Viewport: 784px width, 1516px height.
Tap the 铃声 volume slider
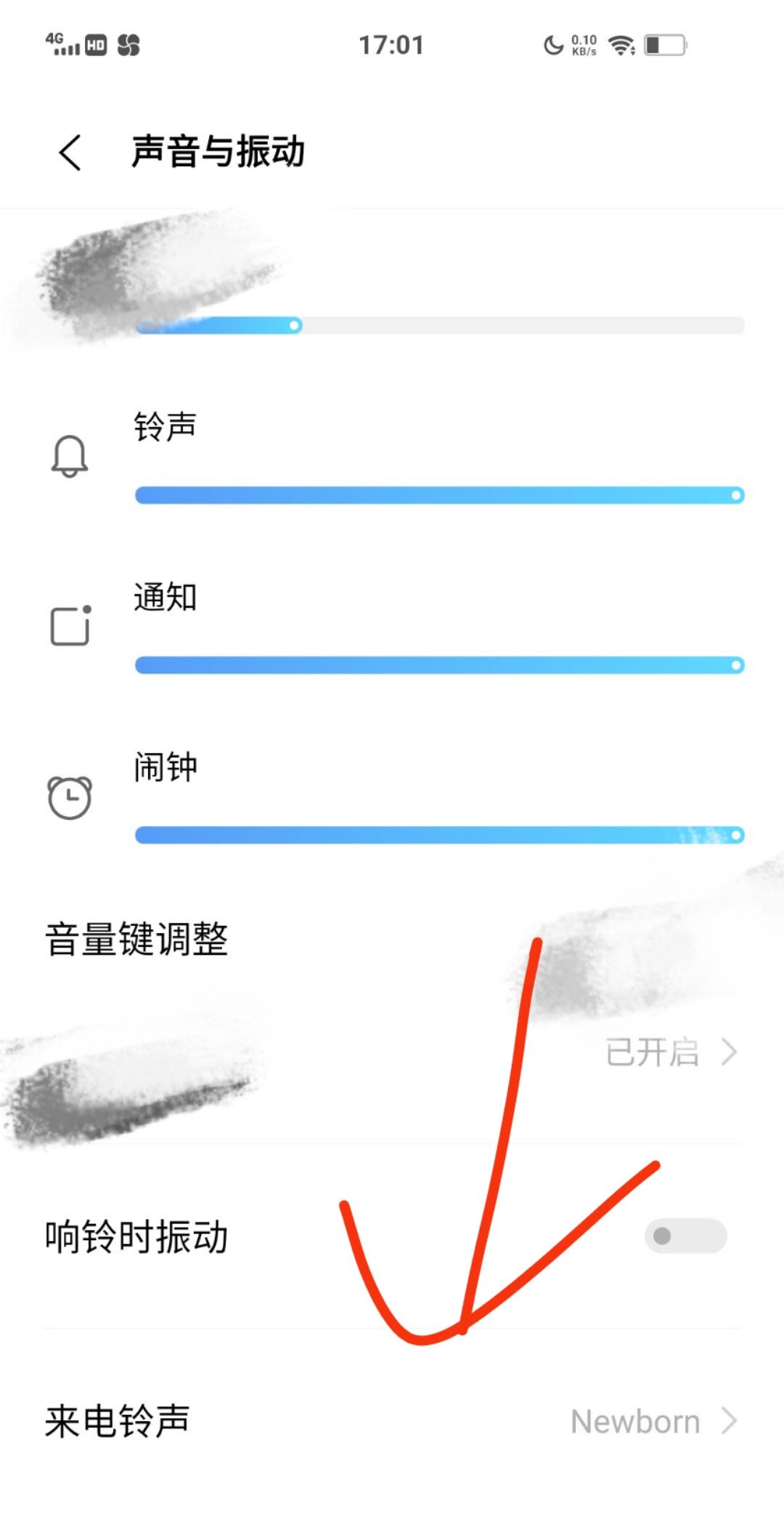(439, 495)
